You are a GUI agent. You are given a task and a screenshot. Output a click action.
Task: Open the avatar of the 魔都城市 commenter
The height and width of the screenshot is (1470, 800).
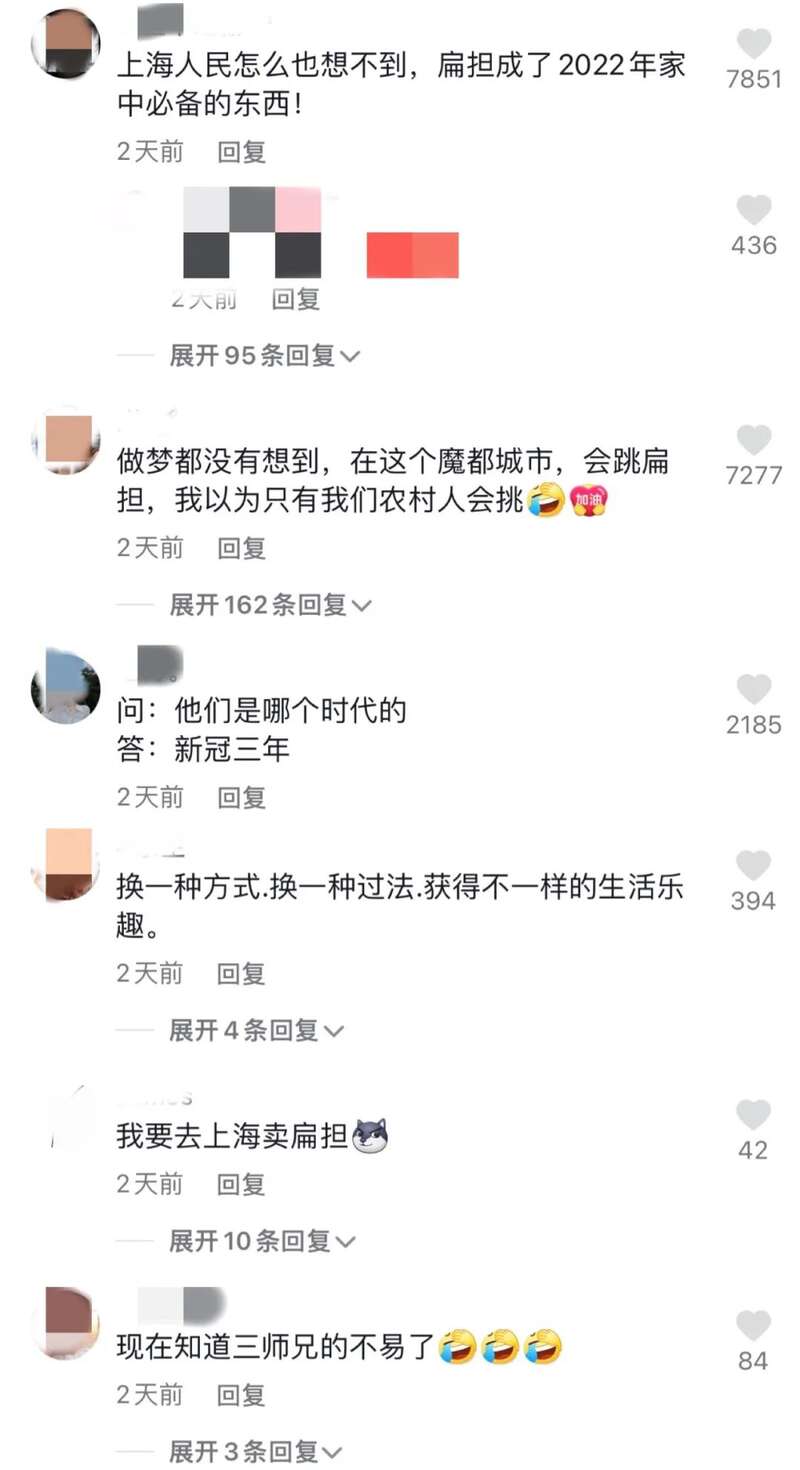click(66, 441)
